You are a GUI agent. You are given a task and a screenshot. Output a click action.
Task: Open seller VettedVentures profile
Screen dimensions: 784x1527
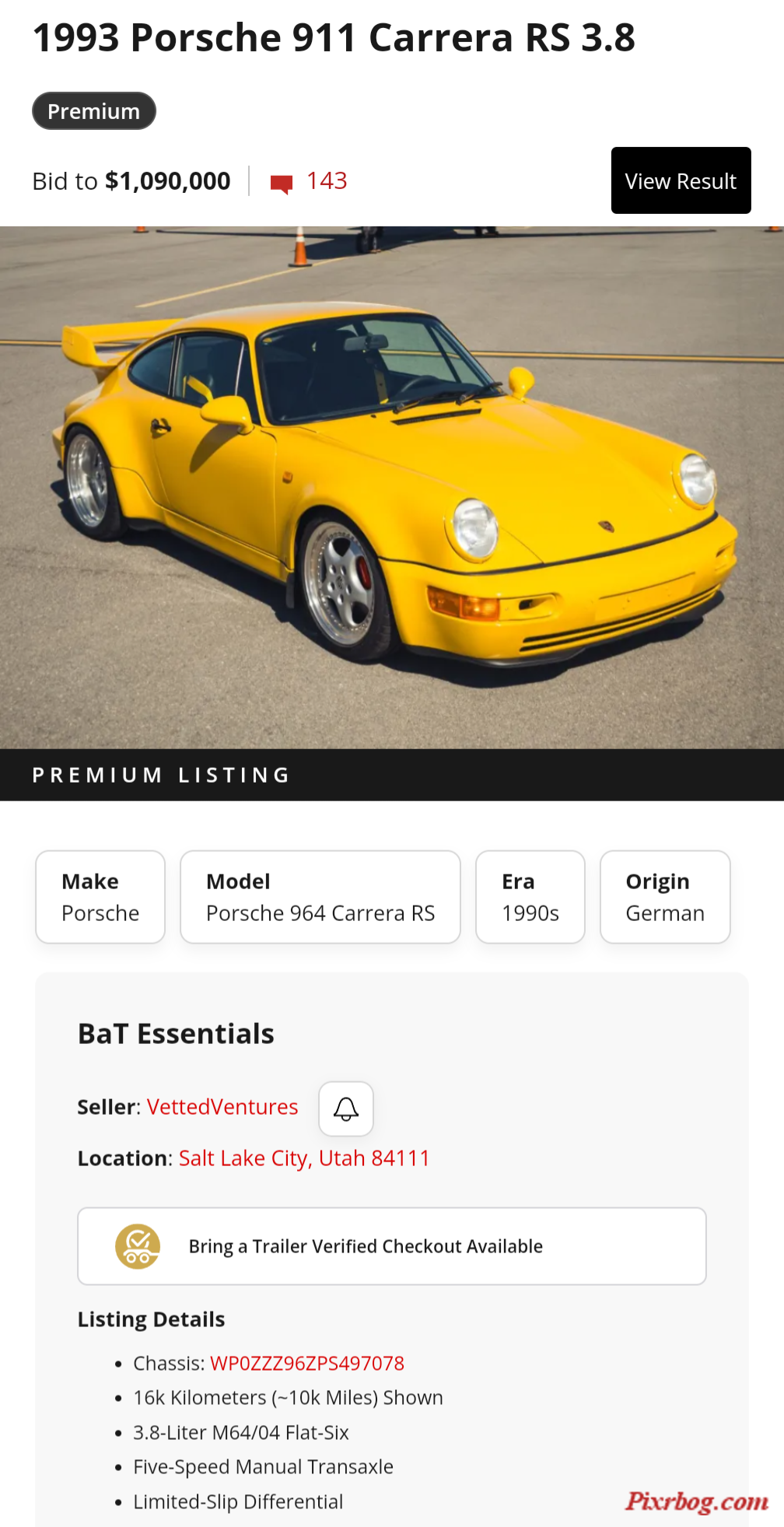[222, 1107]
